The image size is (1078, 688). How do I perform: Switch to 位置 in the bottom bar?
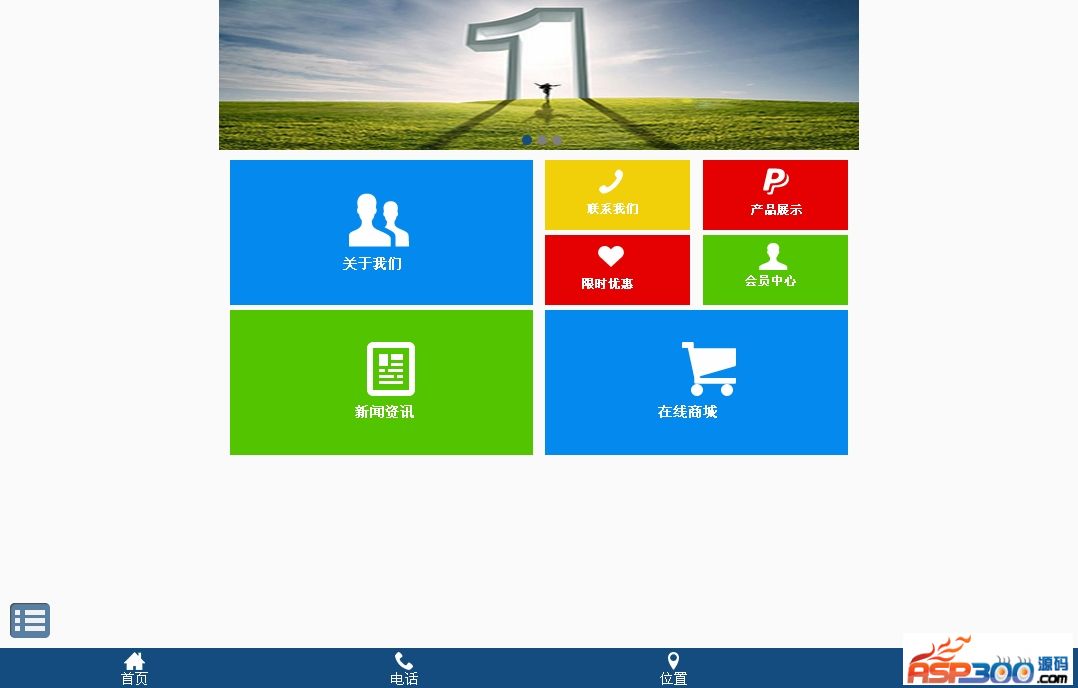tap(673, 669)
